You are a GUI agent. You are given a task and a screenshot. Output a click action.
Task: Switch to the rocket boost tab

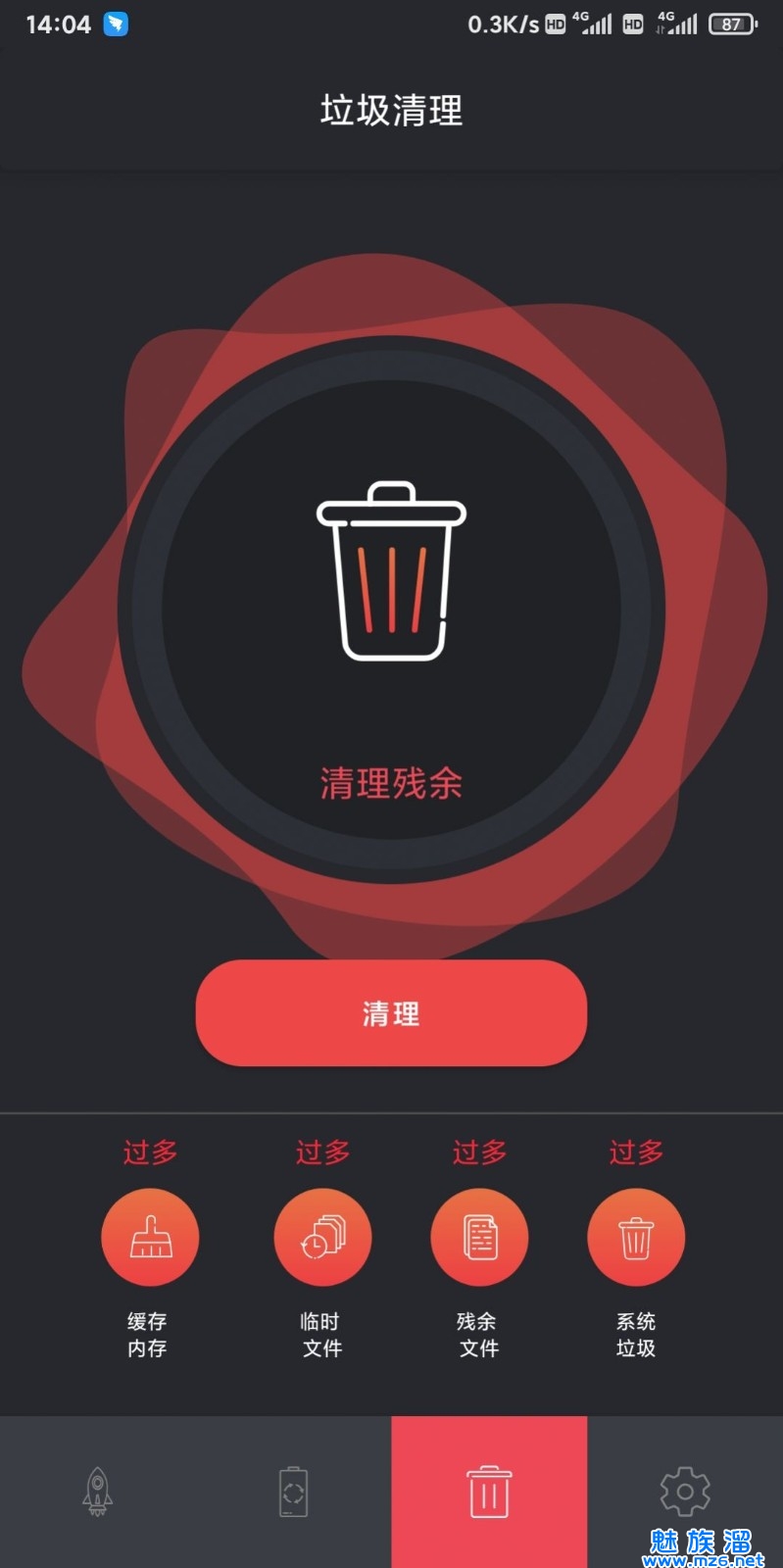[x=97, y=1492]
